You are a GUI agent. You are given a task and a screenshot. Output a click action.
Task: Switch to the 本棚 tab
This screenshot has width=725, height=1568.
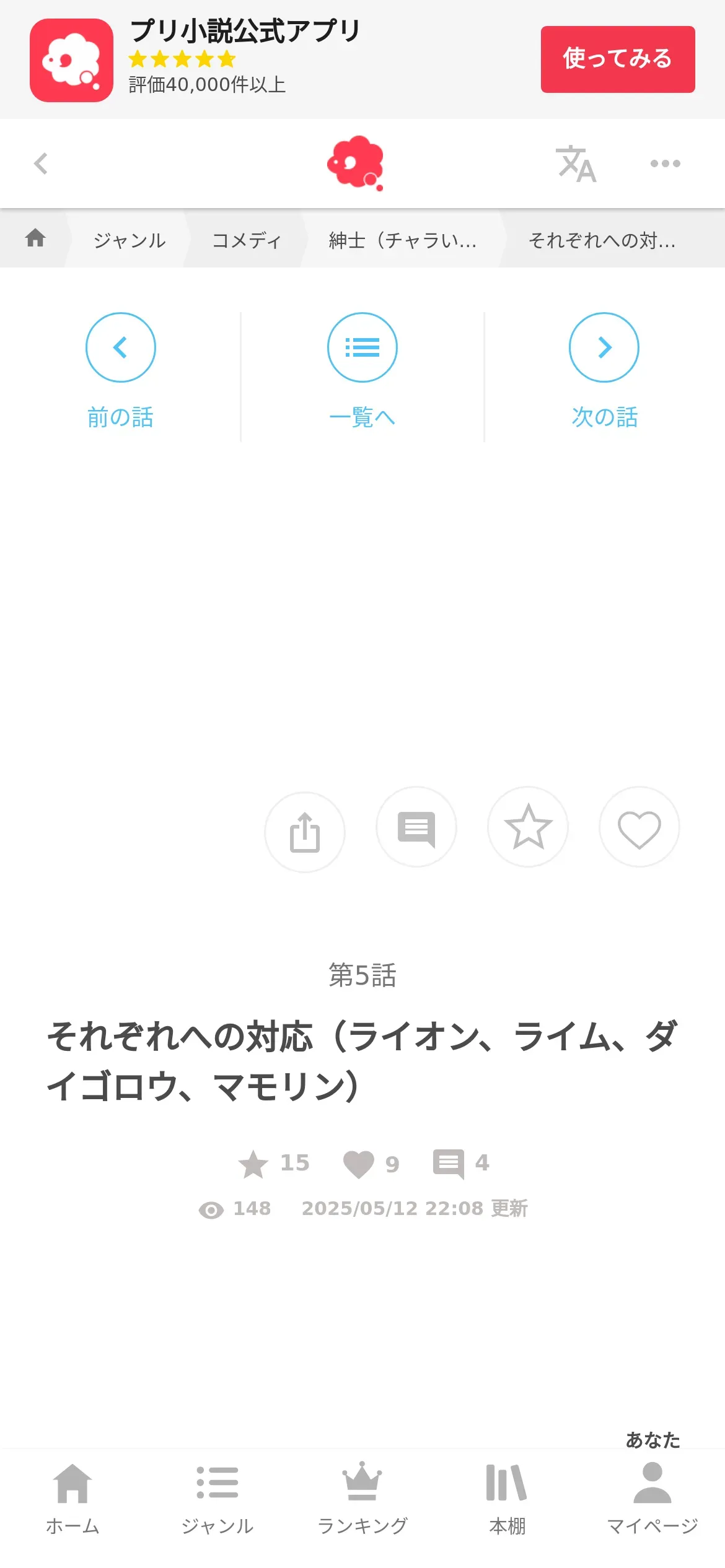[x=507, y=1497]
